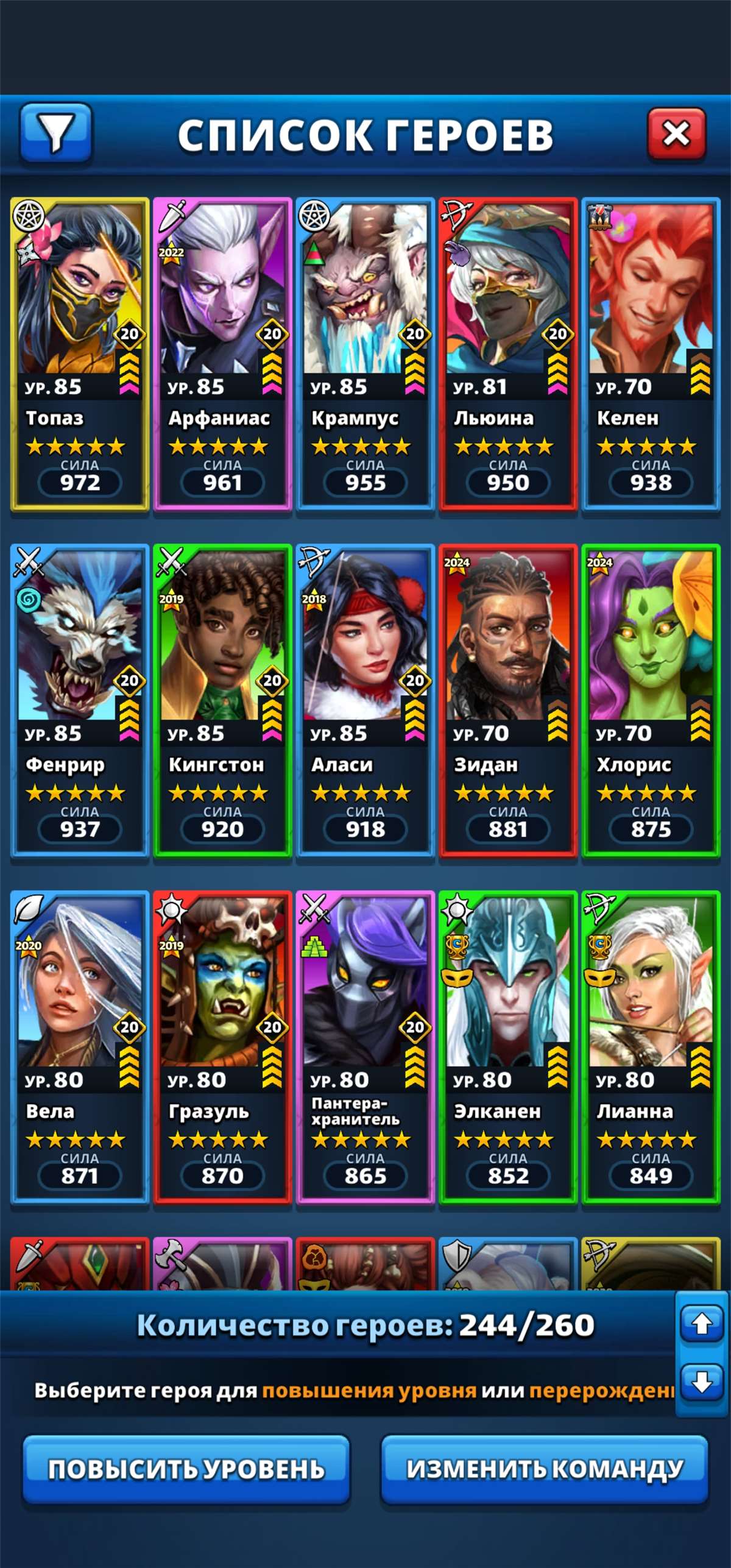Open Хлорис hero card
The width and height of the screenshot is (731, 1568).
point(651,700)
